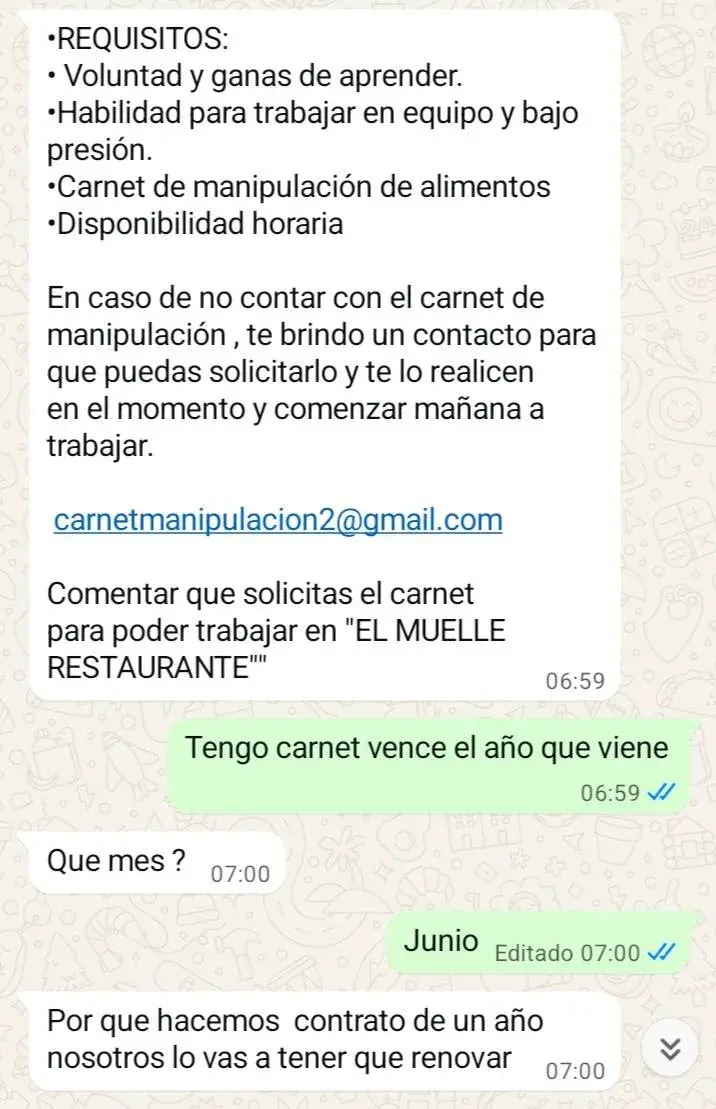
Task: Open the carnetmanipulacion2@gmail.com email link
Action: click(278, 520)
